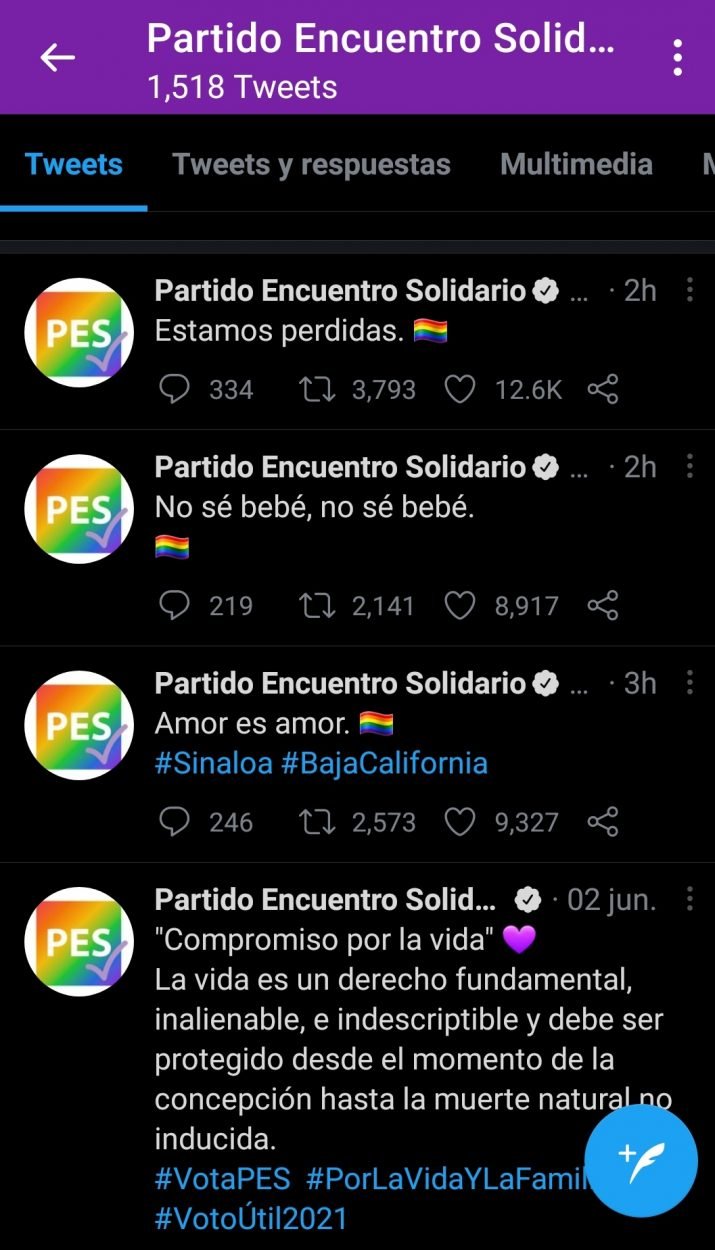Open the #VotaPES hashtag
Image resolution: width=715 pixels, height=1250 pixels.
(x=222, y=1179)
